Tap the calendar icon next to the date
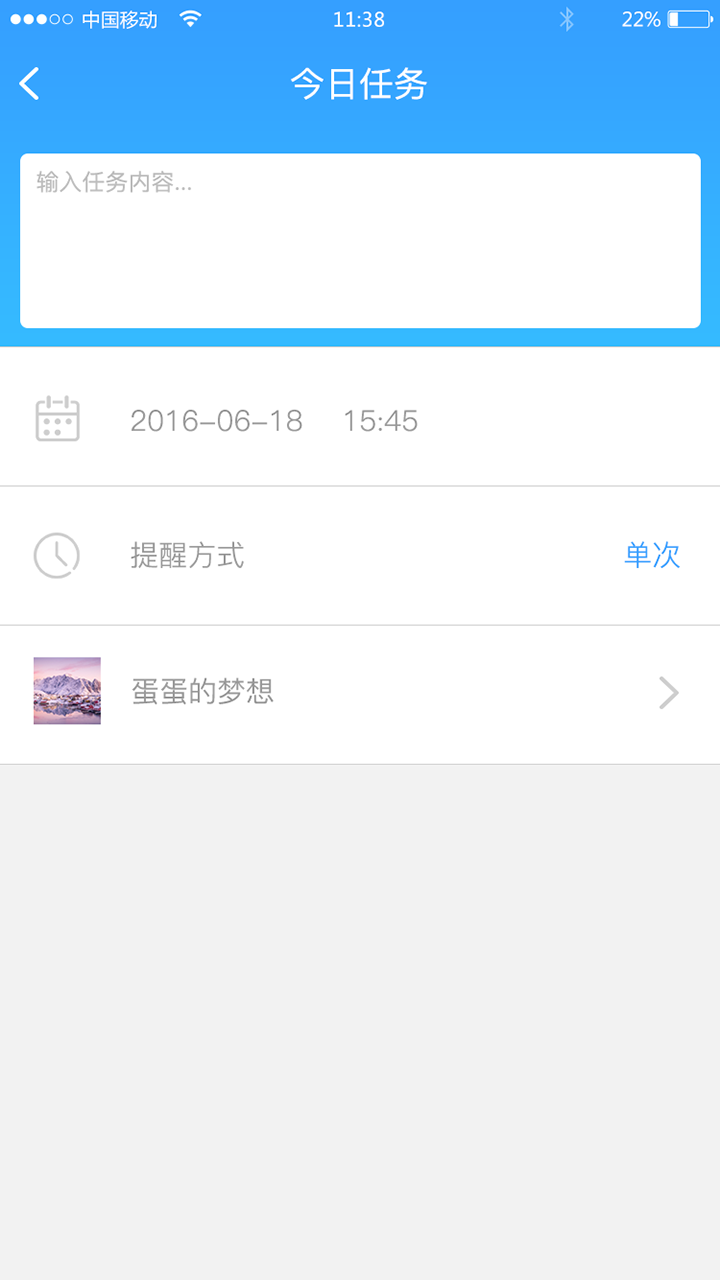The height and width of the screenshot is (1280, 720). click(57, 419)
